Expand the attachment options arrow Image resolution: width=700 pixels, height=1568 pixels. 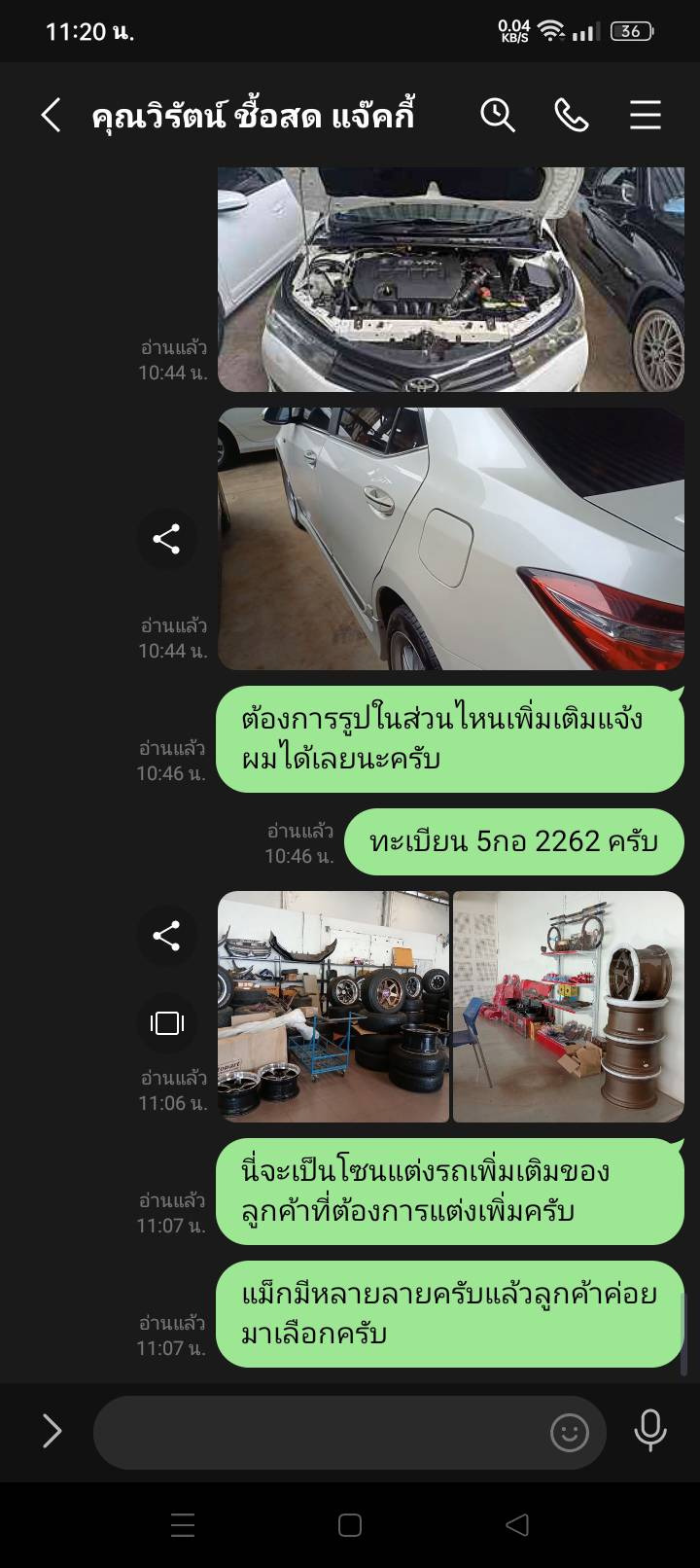tap(52, 1431)
